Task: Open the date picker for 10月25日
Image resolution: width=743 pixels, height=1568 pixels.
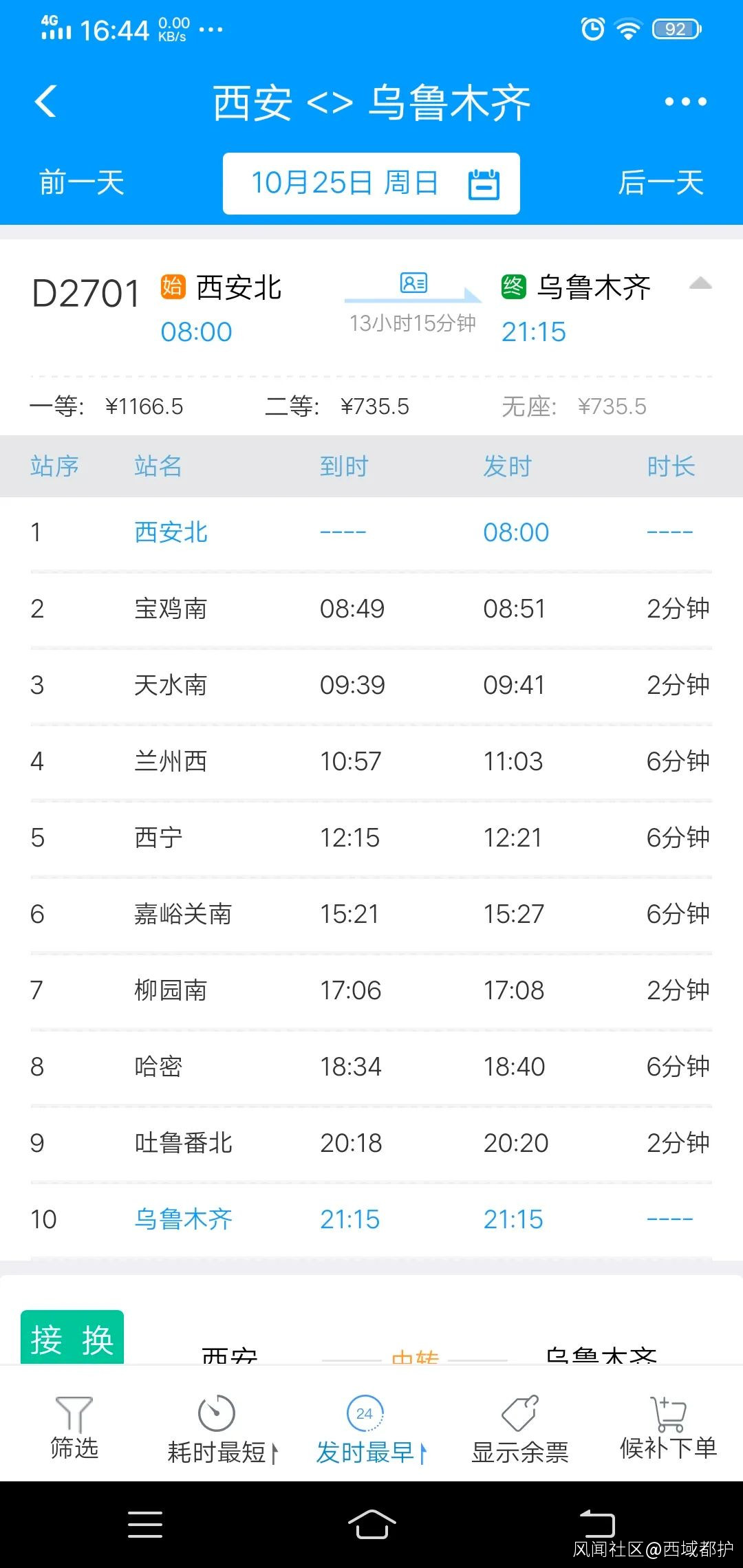Action: tap(371, 184)
